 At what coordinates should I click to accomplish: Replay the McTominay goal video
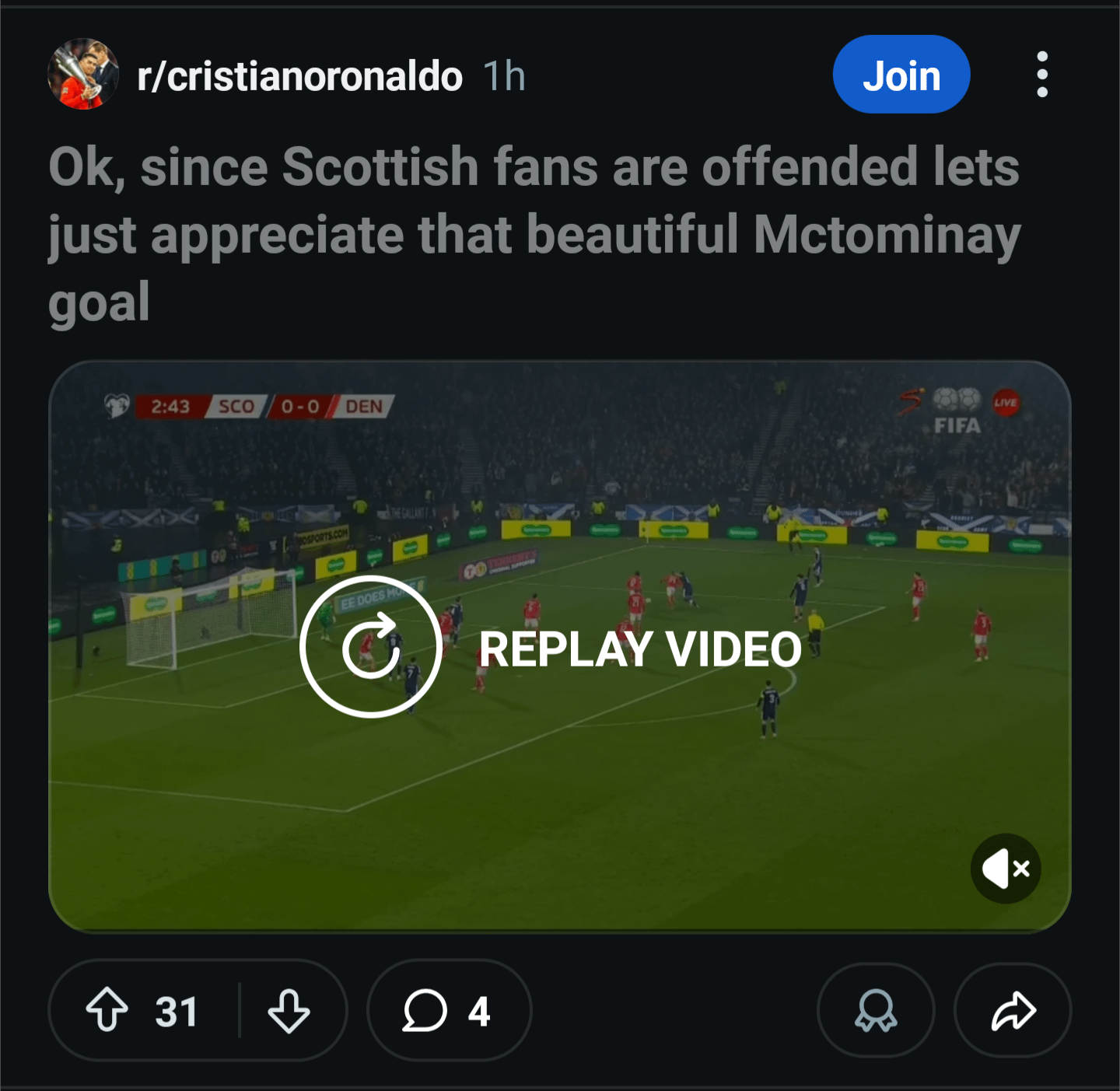pos(371,647)
